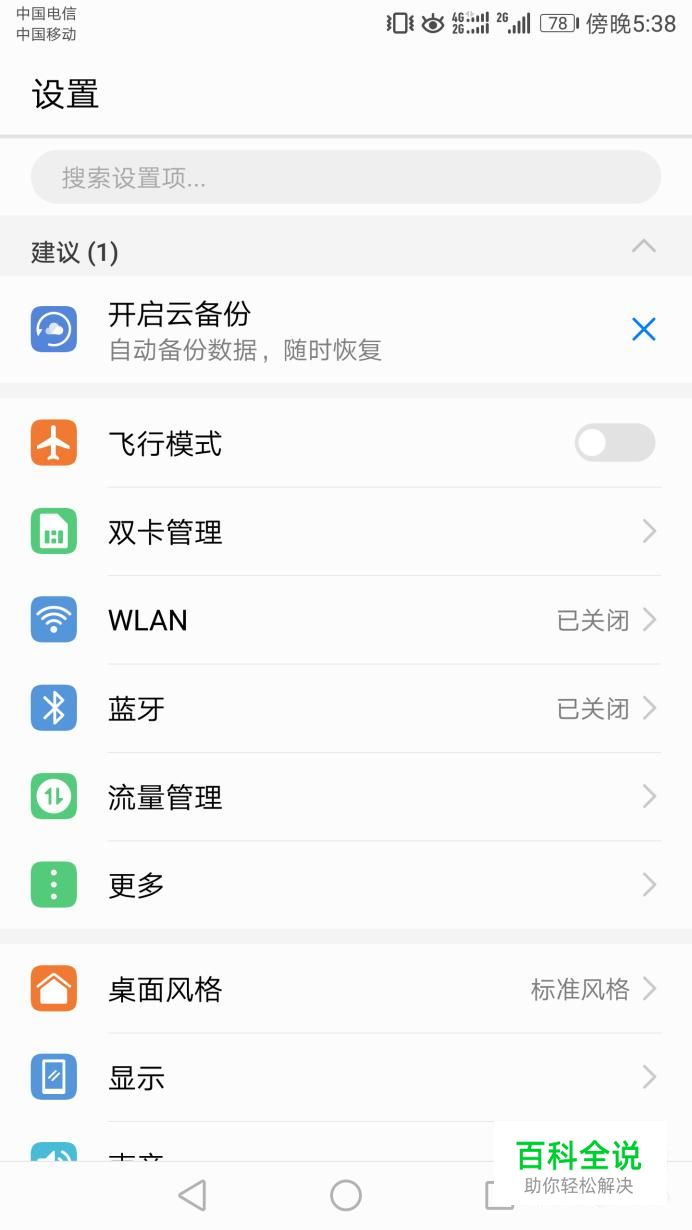Tap the 搜索设置项 search field
The width and height of the screenshot is (692, 1230).
(345, 178)
